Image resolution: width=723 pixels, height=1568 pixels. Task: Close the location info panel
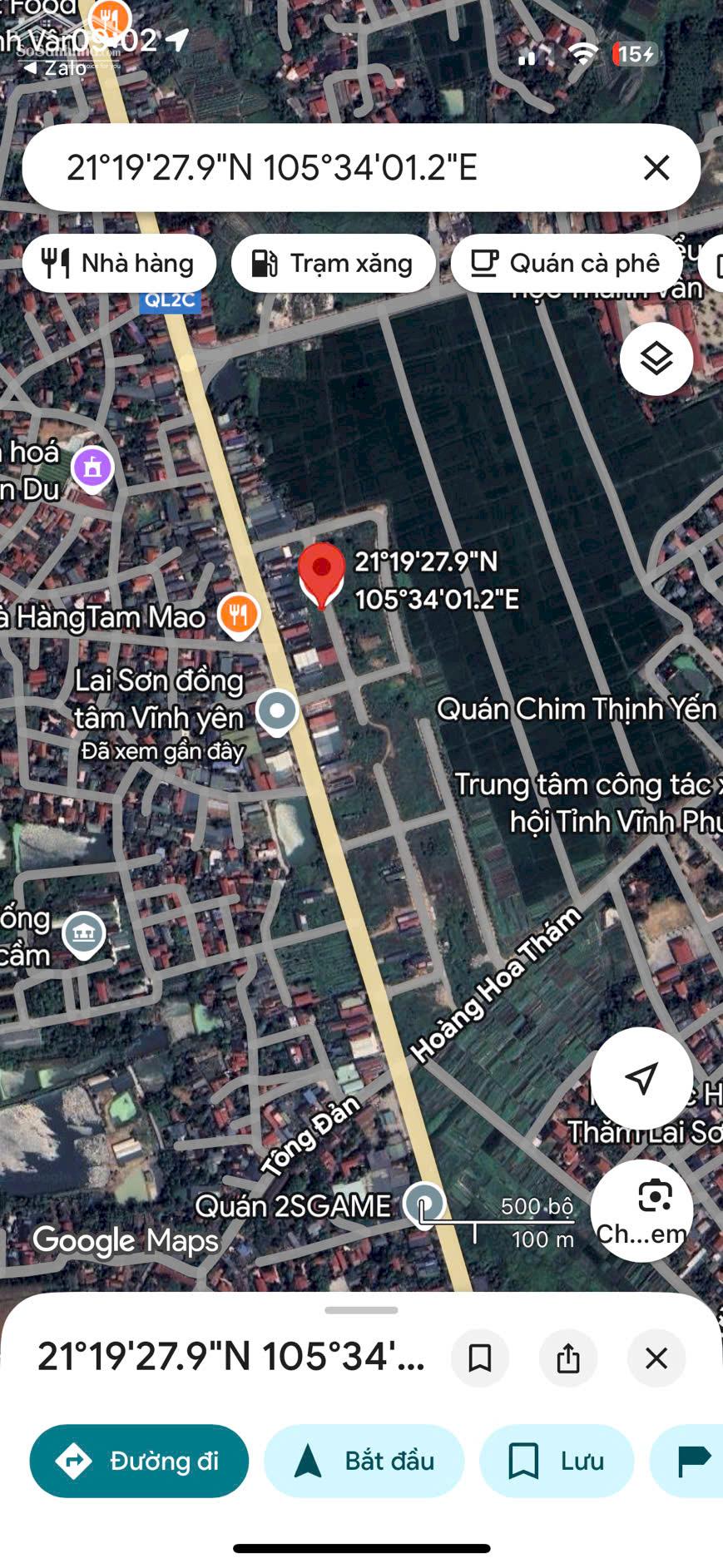[x=656, y=1358]
